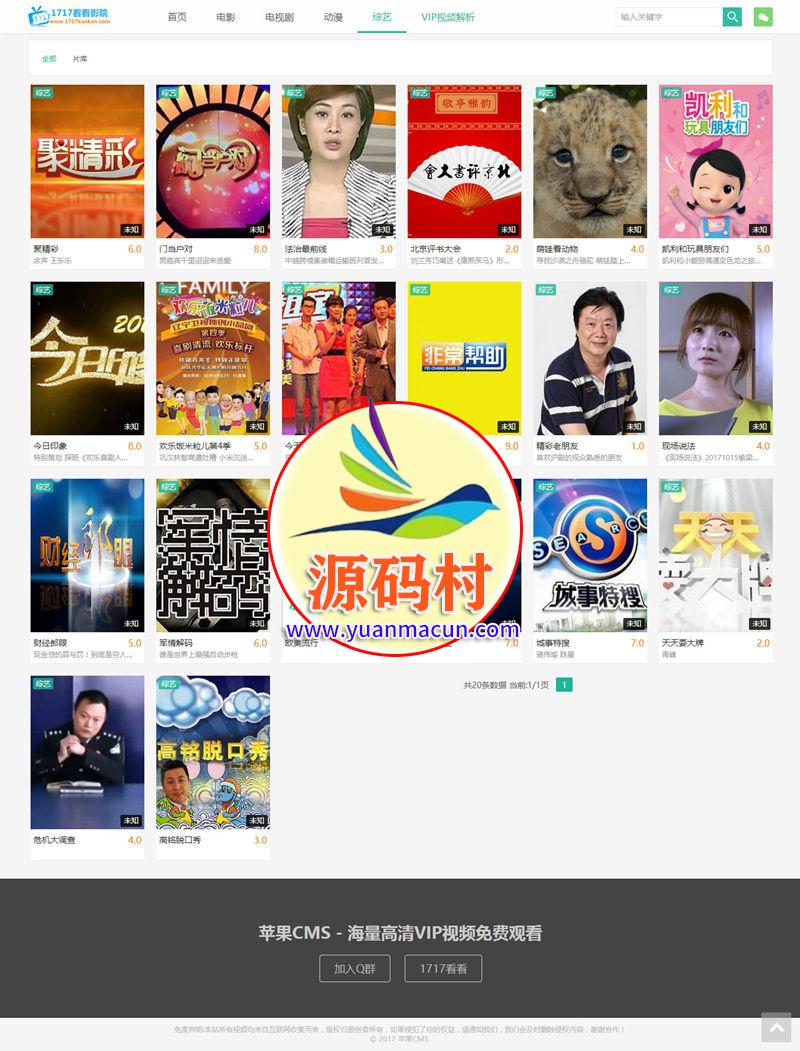
Task: Click page 1 in the pagination
Action: tap(565, 685)
